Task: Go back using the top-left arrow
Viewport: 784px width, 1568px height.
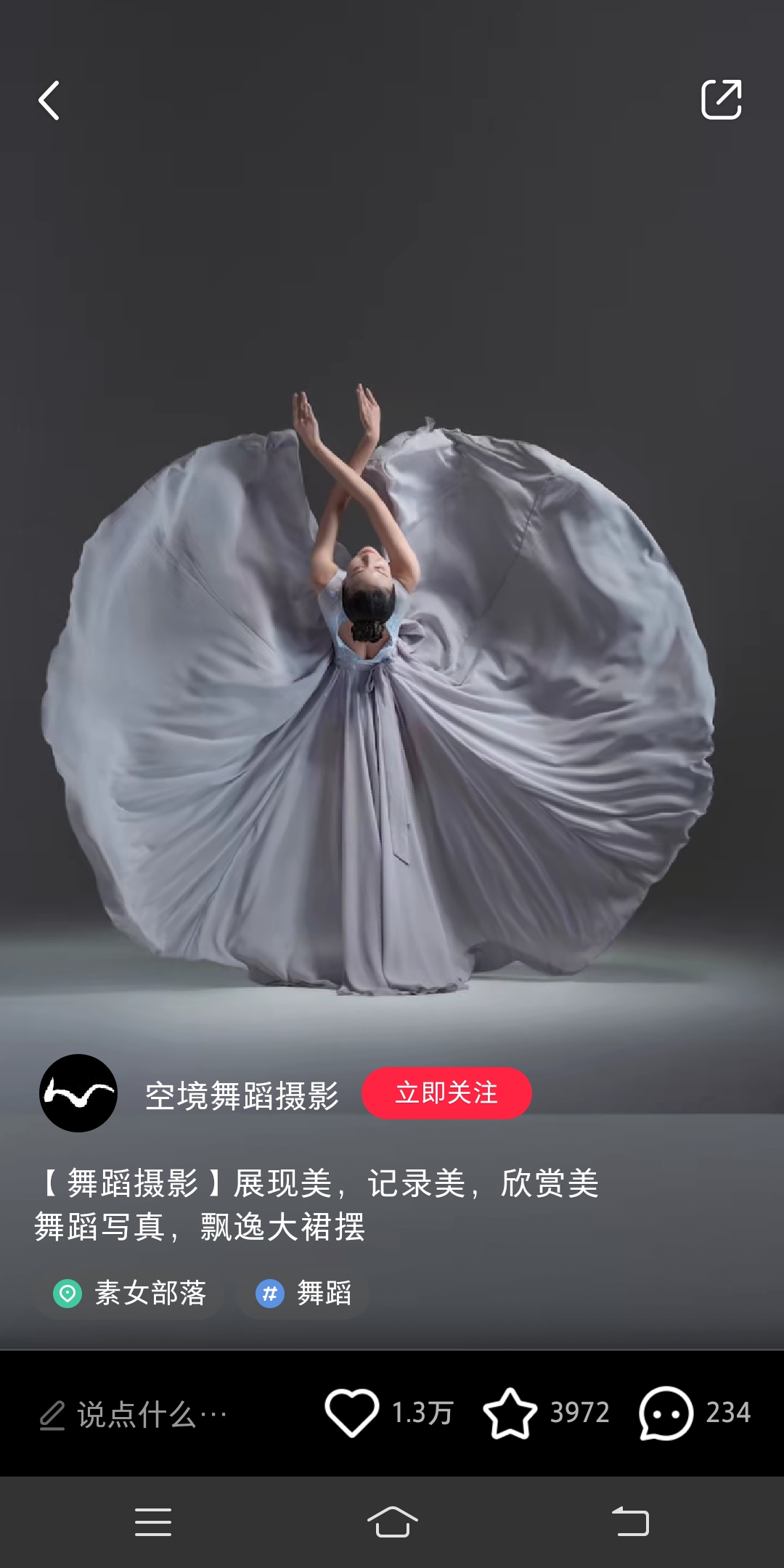Action: click(49, 100)
